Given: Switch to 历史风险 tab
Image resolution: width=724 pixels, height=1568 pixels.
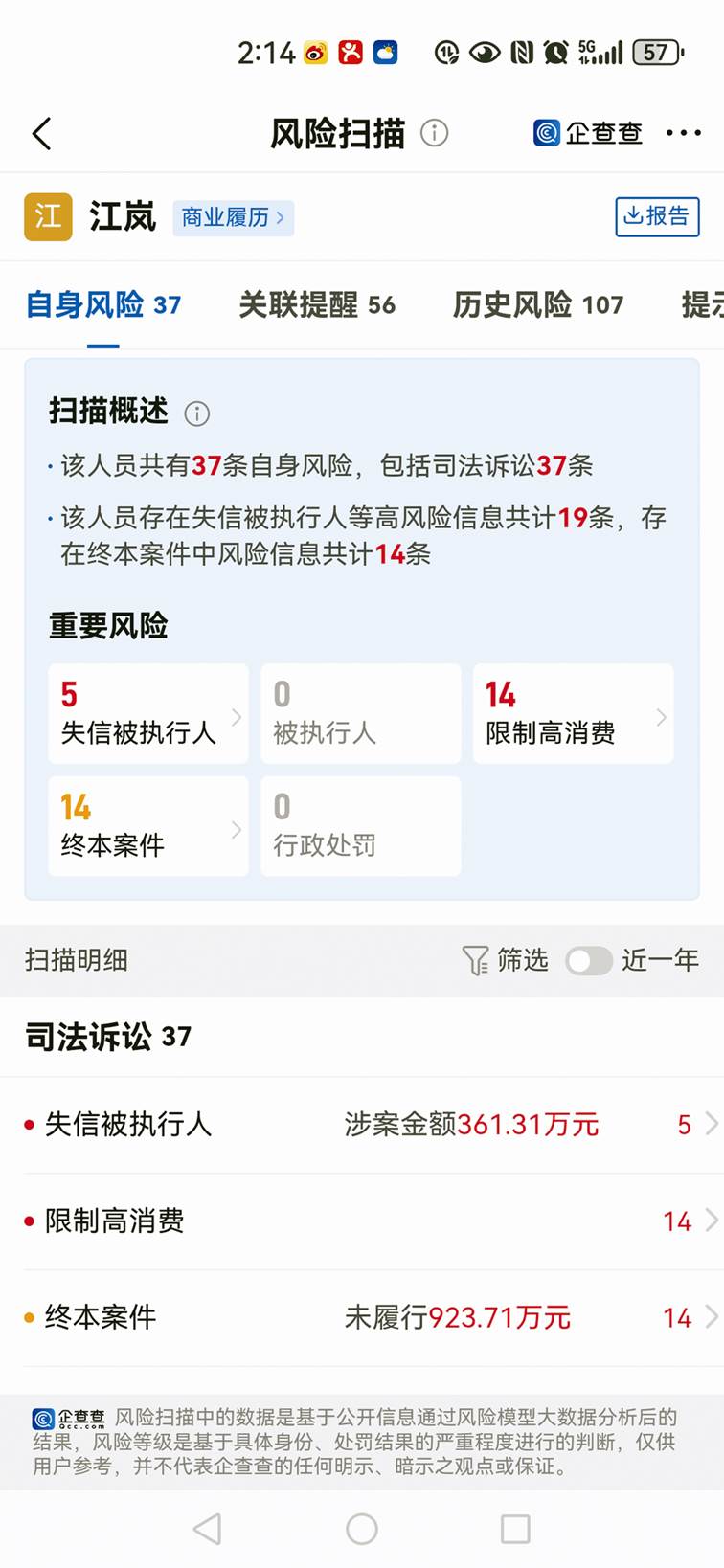Looking at the screenshot, I should point(537,305).
